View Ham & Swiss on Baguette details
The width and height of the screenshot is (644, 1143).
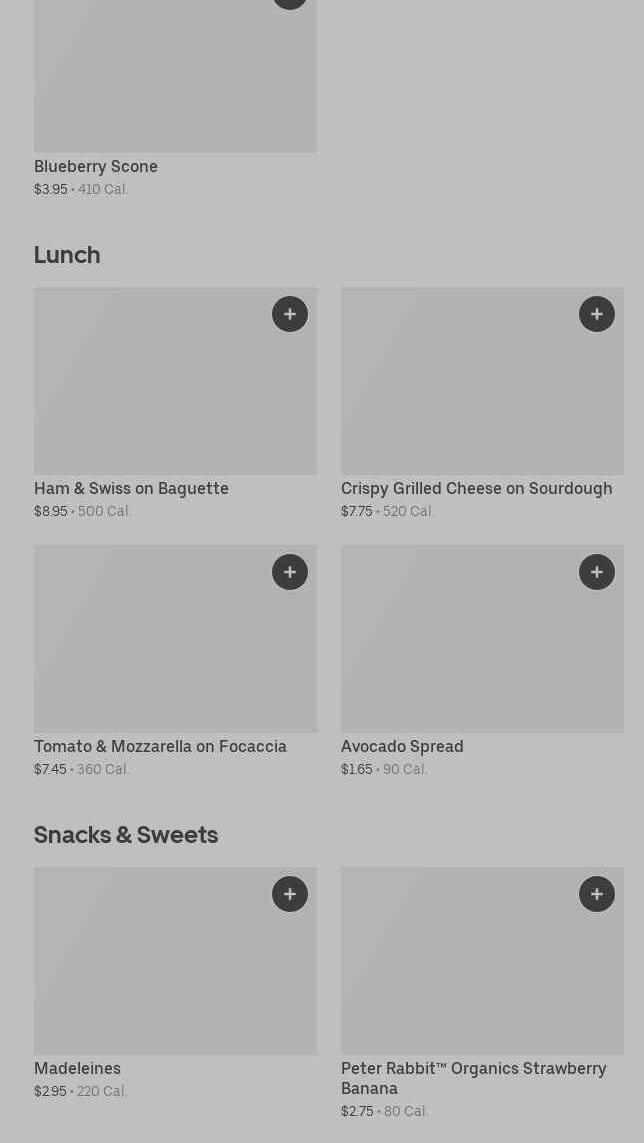(131, 488)
